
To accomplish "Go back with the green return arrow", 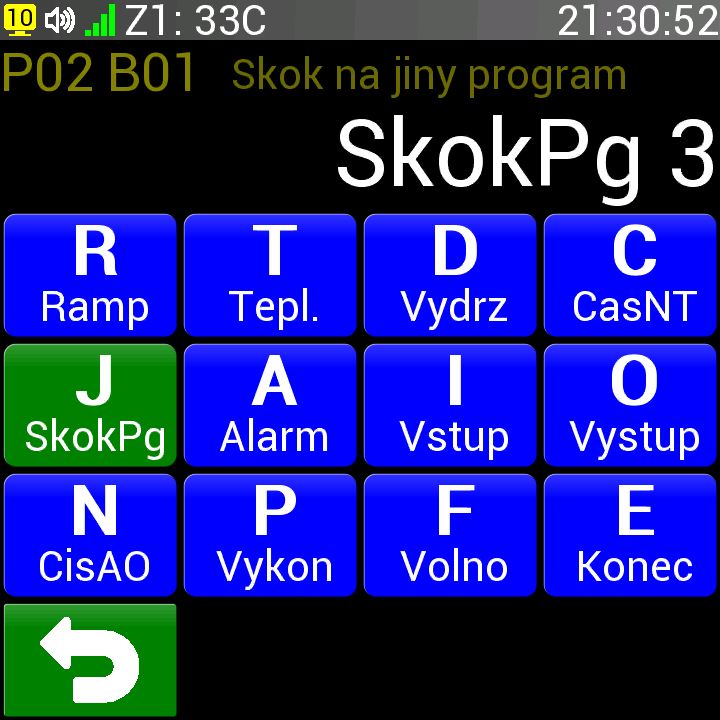I will pyautogui.click(x=91, y=660).
